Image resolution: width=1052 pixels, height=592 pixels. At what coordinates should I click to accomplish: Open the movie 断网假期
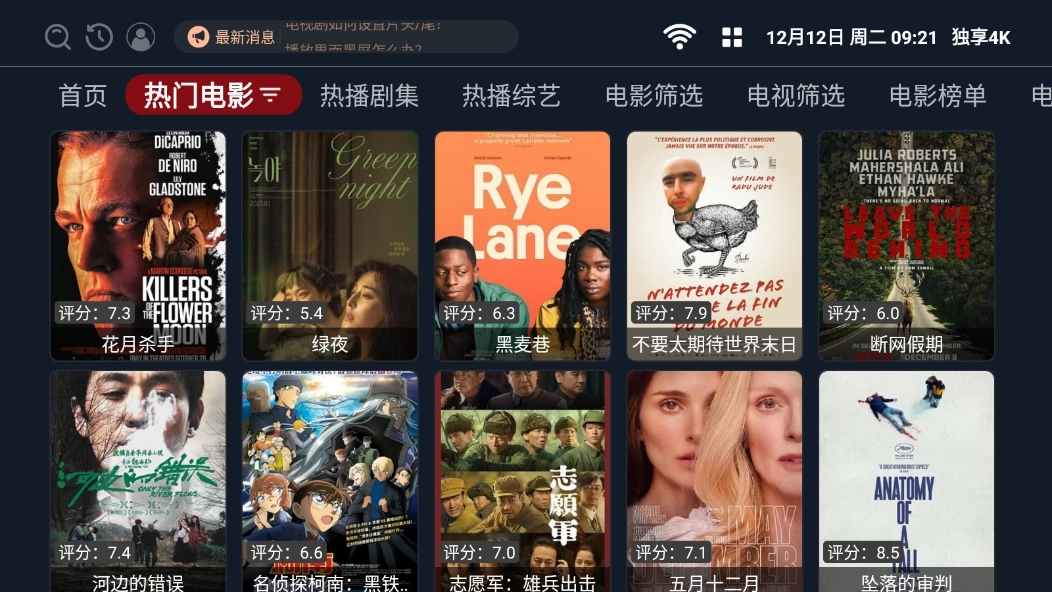coord(906,245)
